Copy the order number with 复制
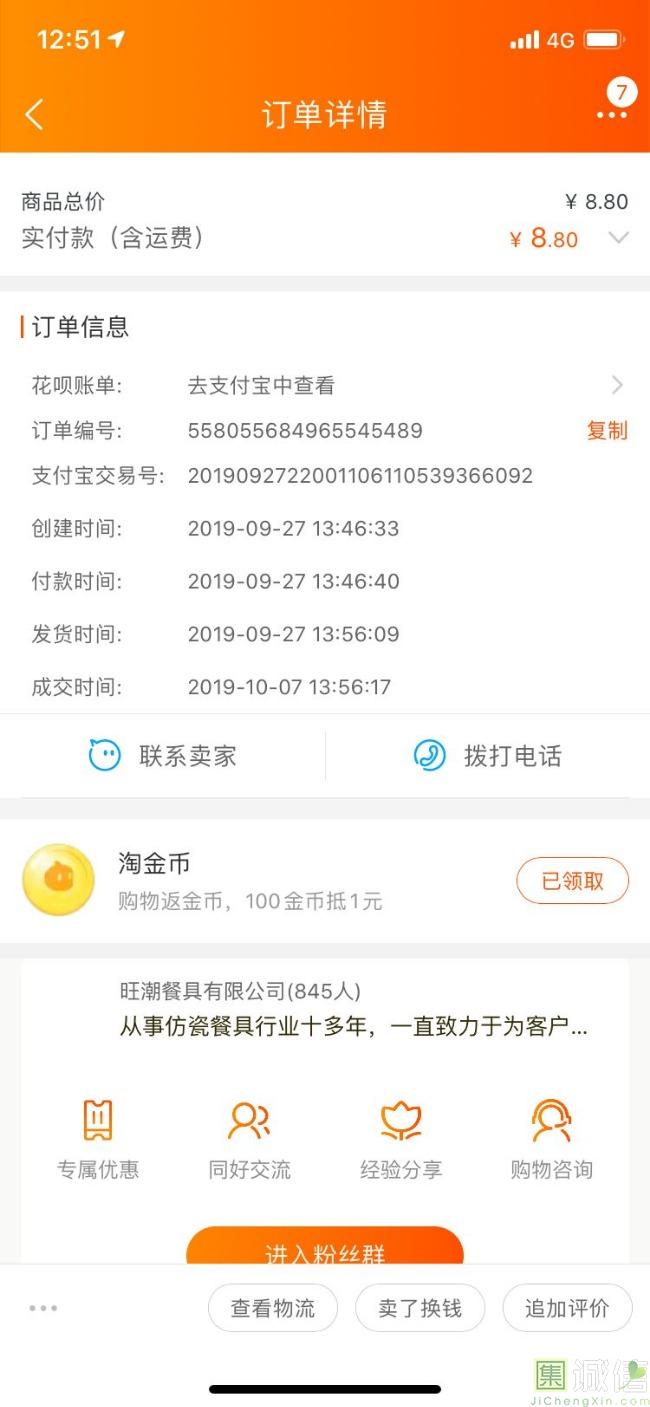Image resolution: width=650 pixels, height=1407 pixels. click(x=606, y=431)
